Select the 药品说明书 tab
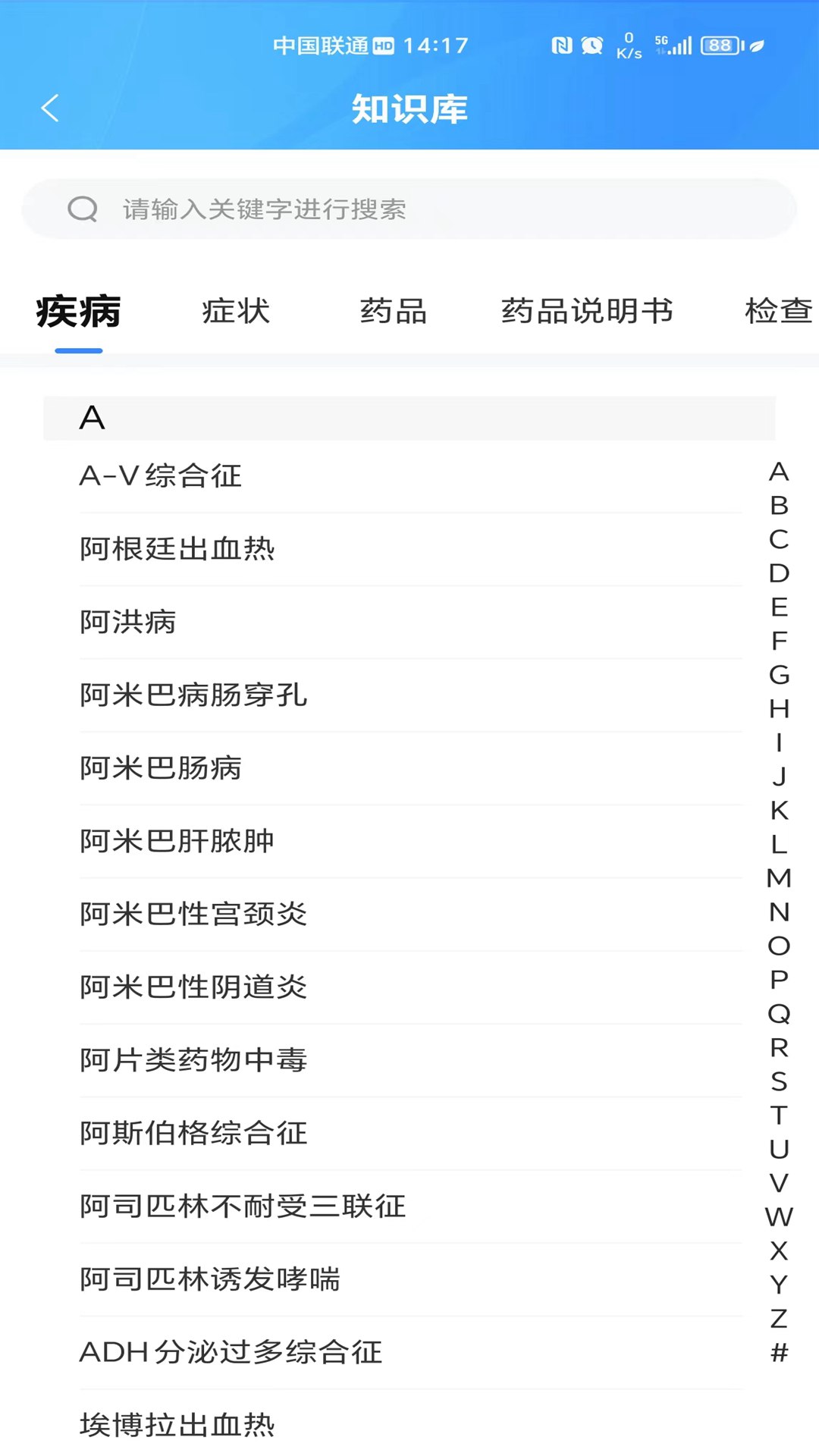 (x=588, y=311)
